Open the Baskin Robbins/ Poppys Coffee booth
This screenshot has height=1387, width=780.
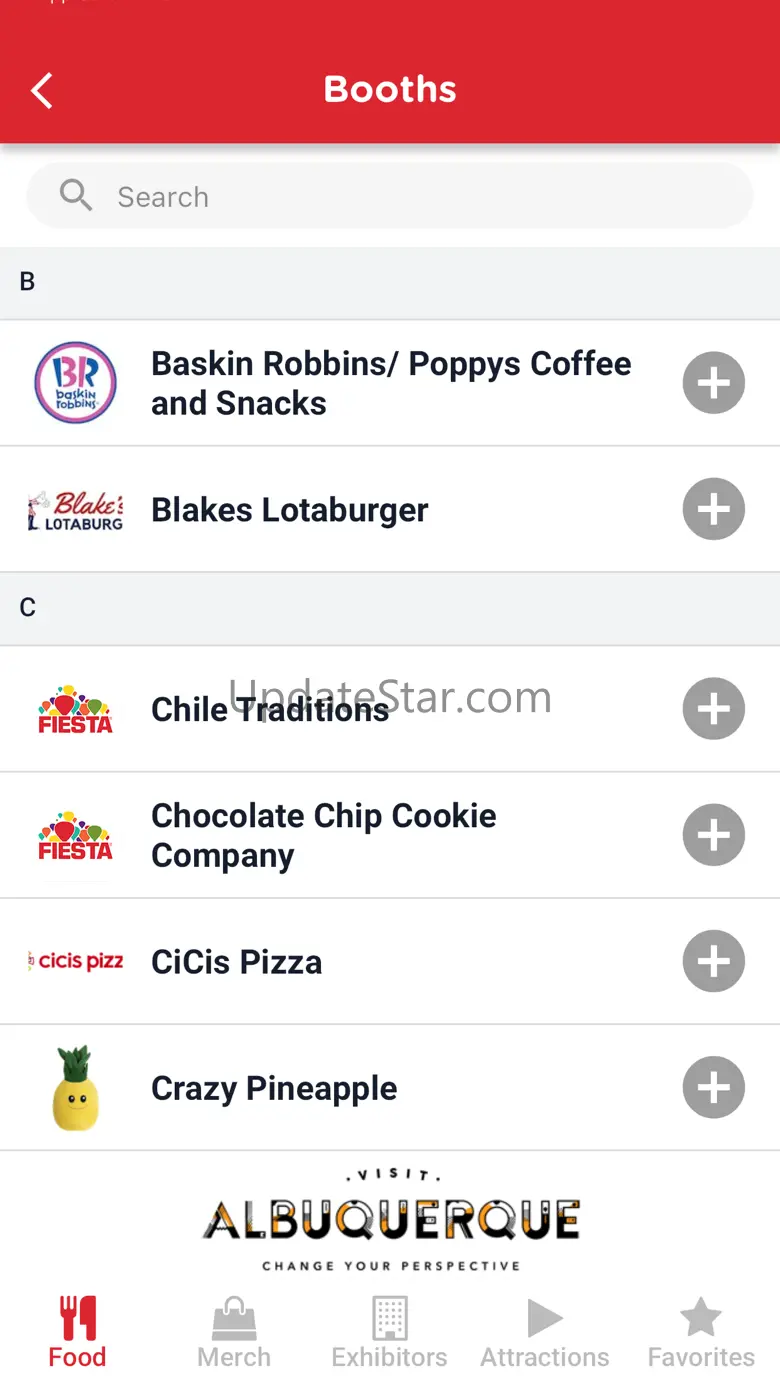click(390, 383)
